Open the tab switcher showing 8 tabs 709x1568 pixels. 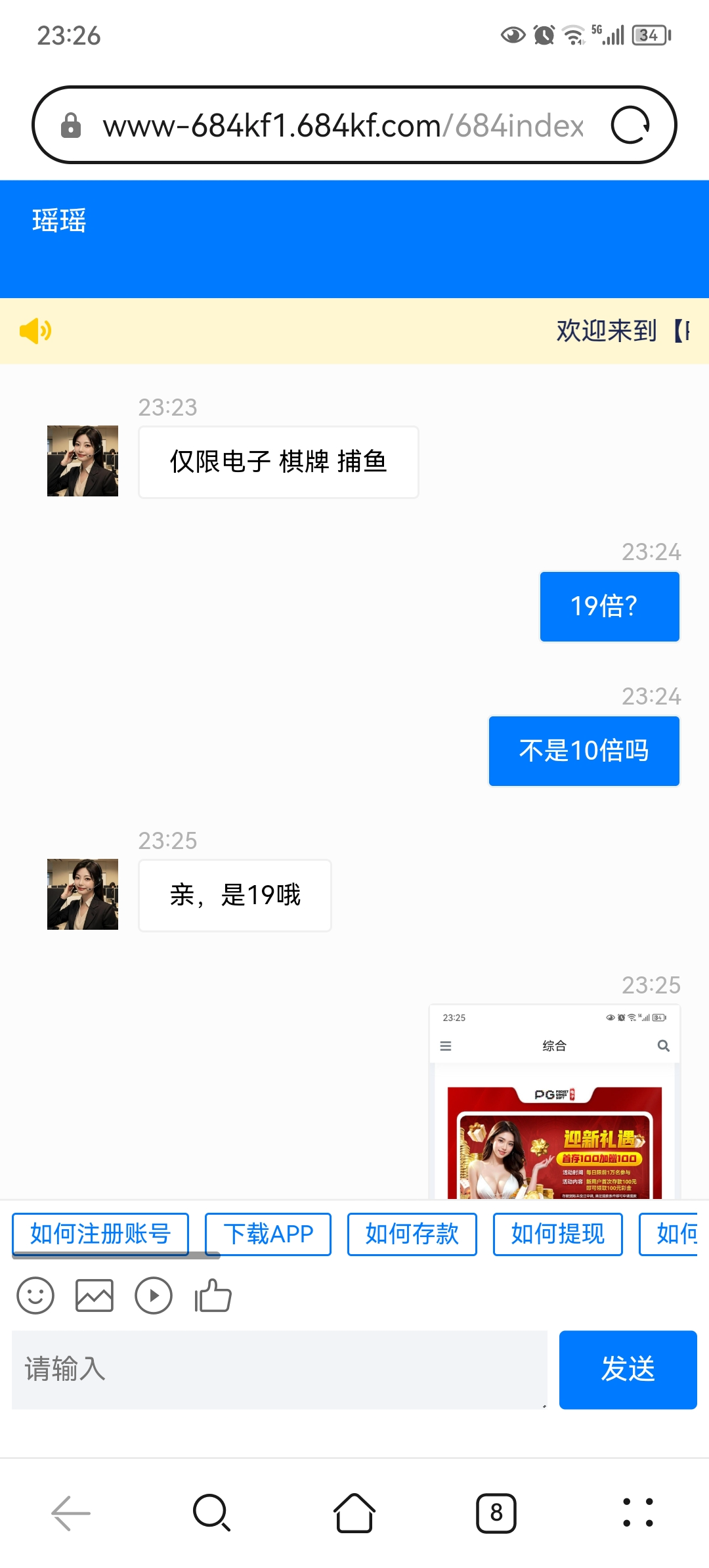coord(496,1513)
